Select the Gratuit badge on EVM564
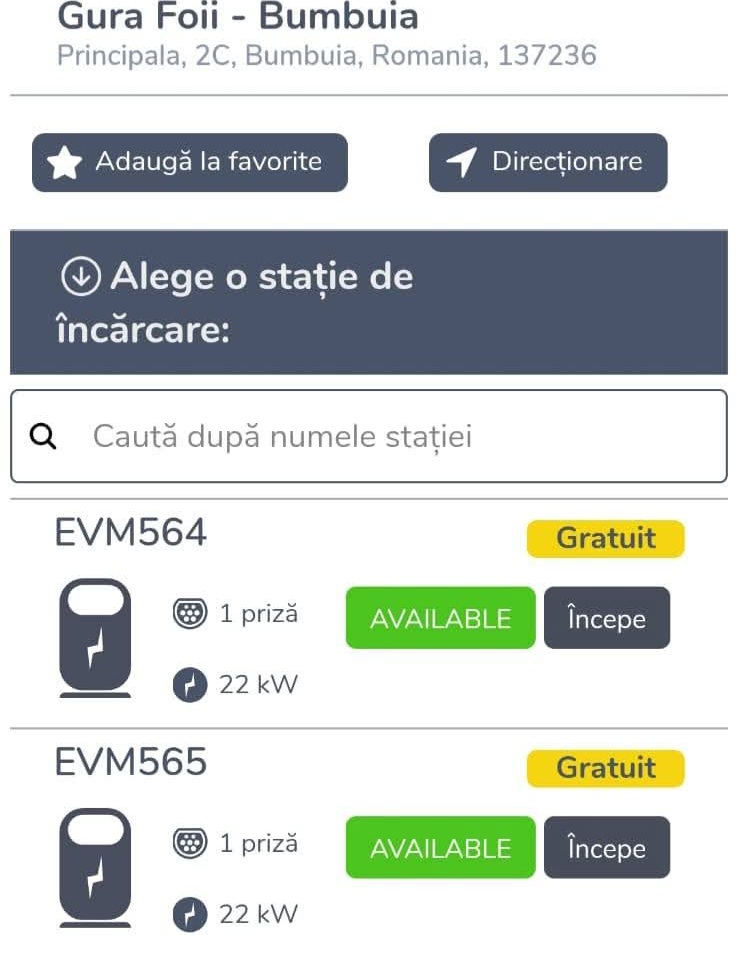 605,538
